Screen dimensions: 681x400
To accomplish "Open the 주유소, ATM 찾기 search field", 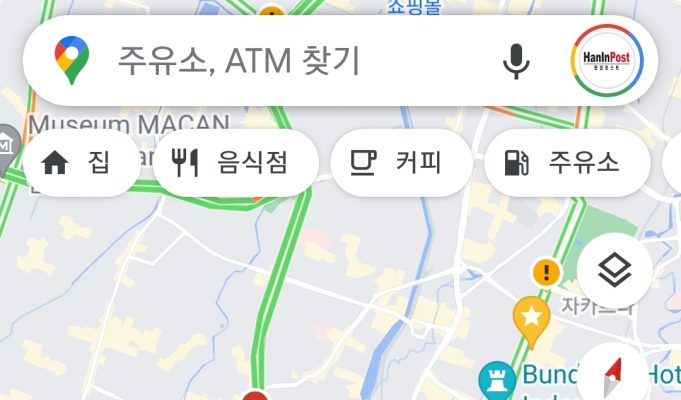I will coord(240,61).
